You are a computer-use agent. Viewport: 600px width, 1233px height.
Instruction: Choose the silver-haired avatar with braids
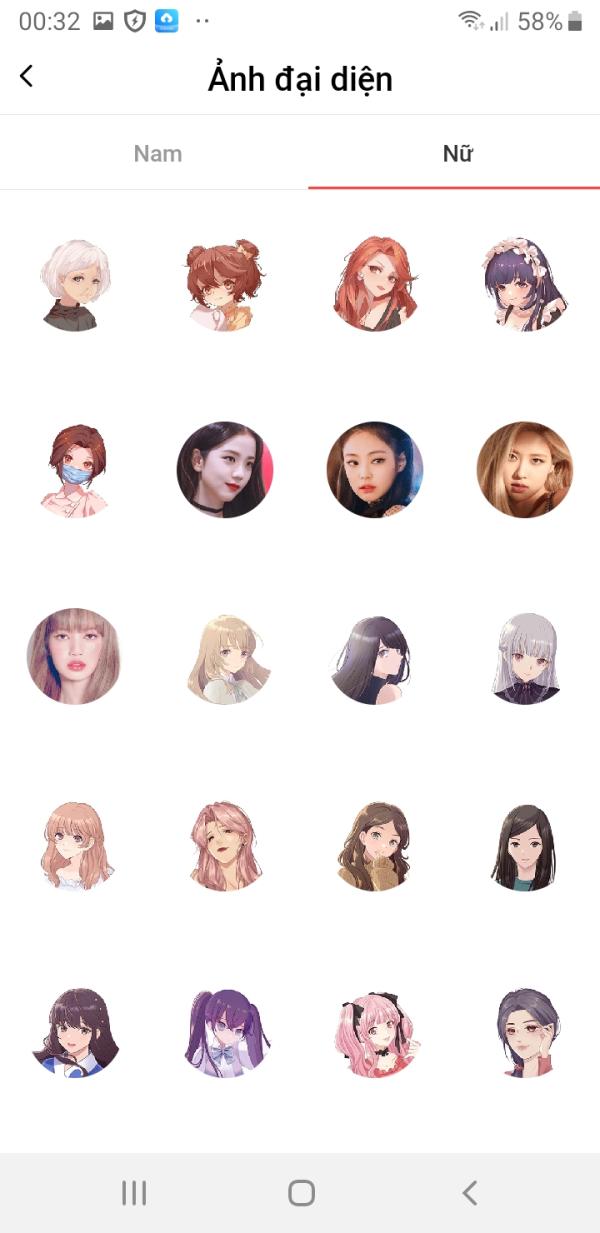(524, 657)
